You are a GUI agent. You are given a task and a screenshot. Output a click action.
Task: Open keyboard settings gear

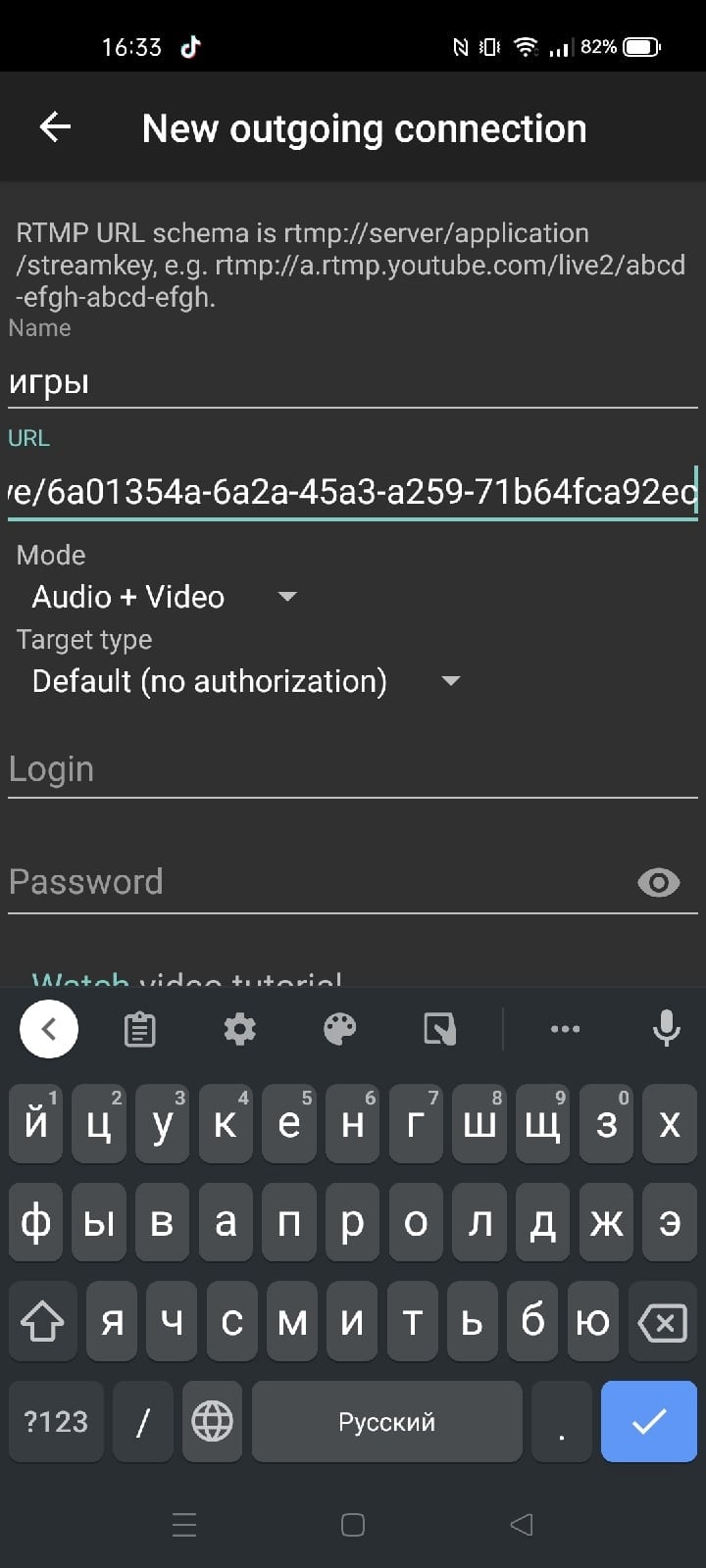tap(240, 1029)
